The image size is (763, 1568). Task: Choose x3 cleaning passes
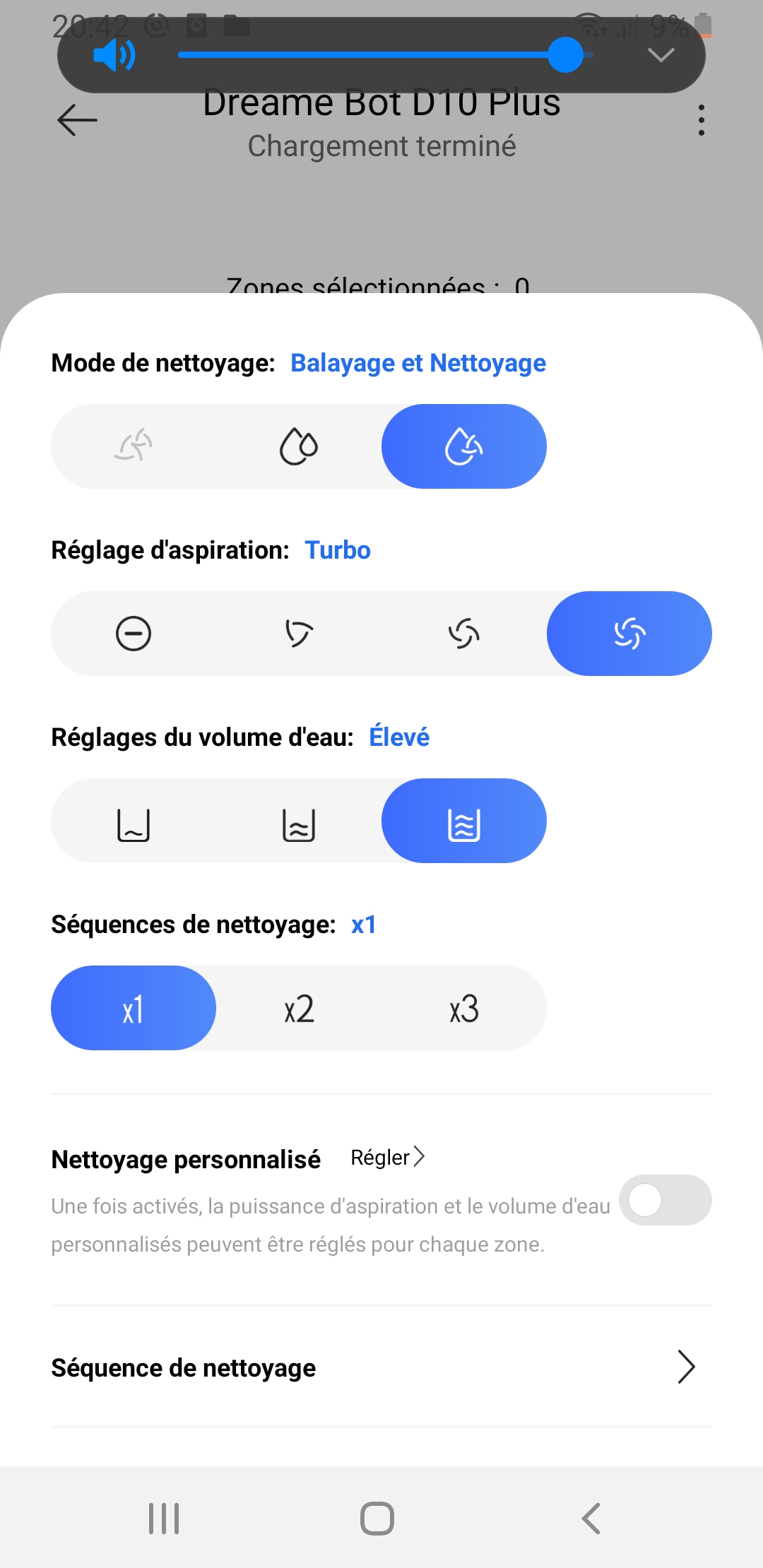(x=464, y=1008)
